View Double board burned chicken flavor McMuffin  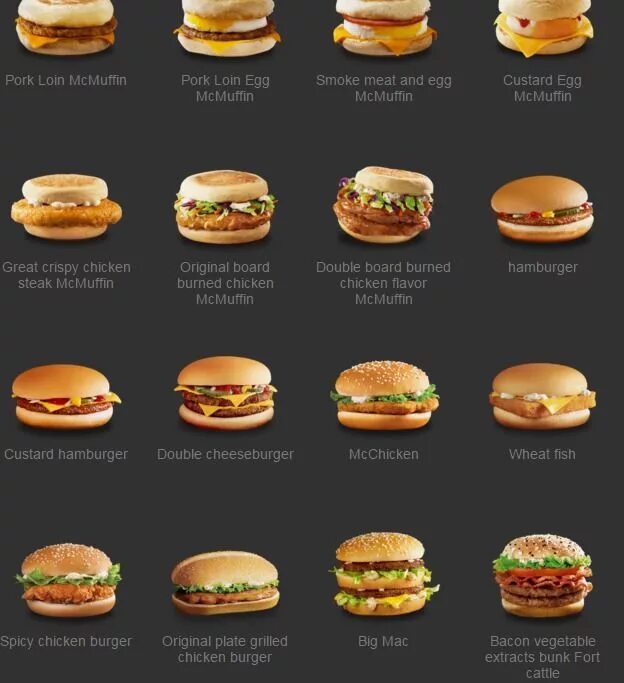point(383,207)
